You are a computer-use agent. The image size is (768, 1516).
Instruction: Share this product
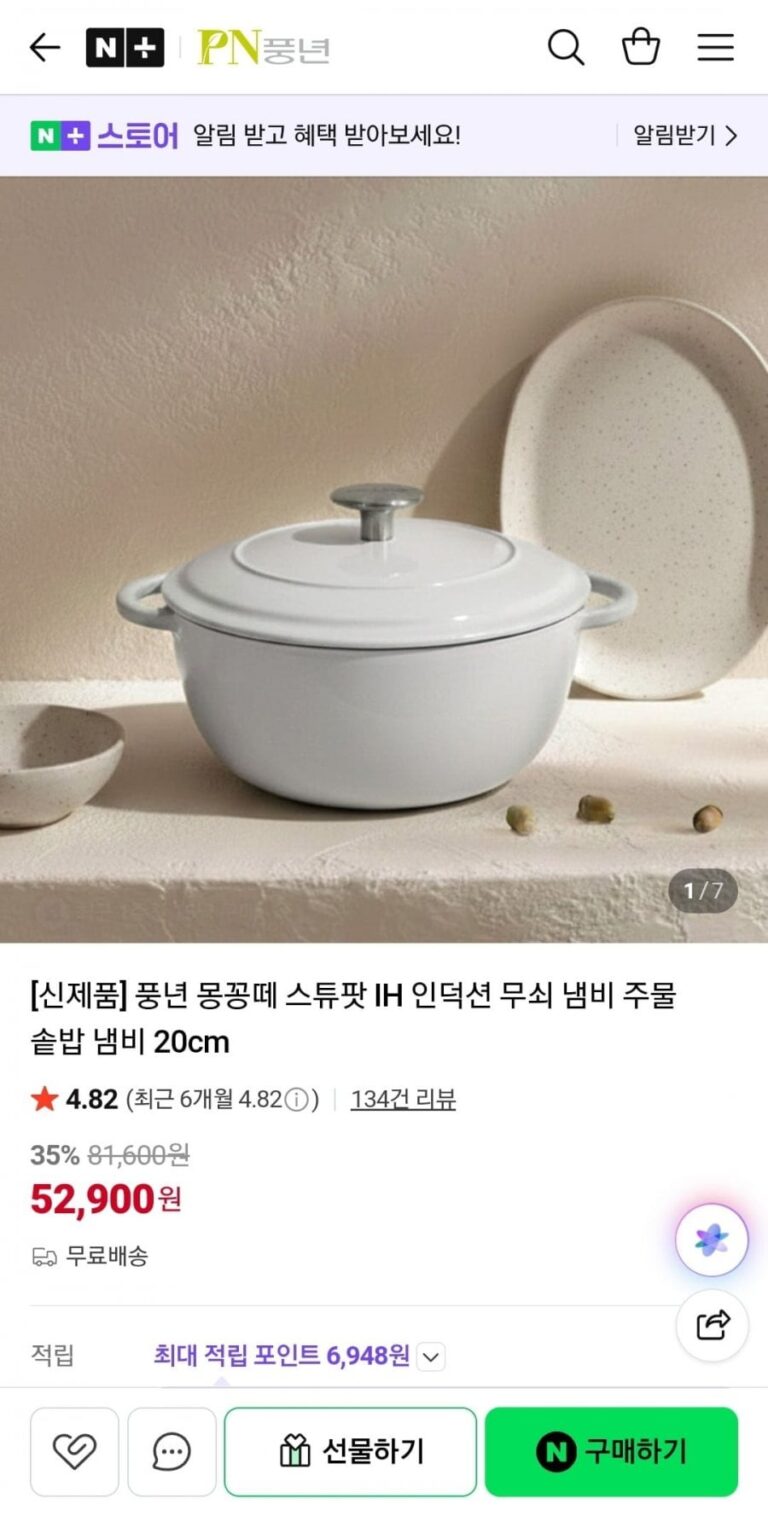tap(712, 1326)
